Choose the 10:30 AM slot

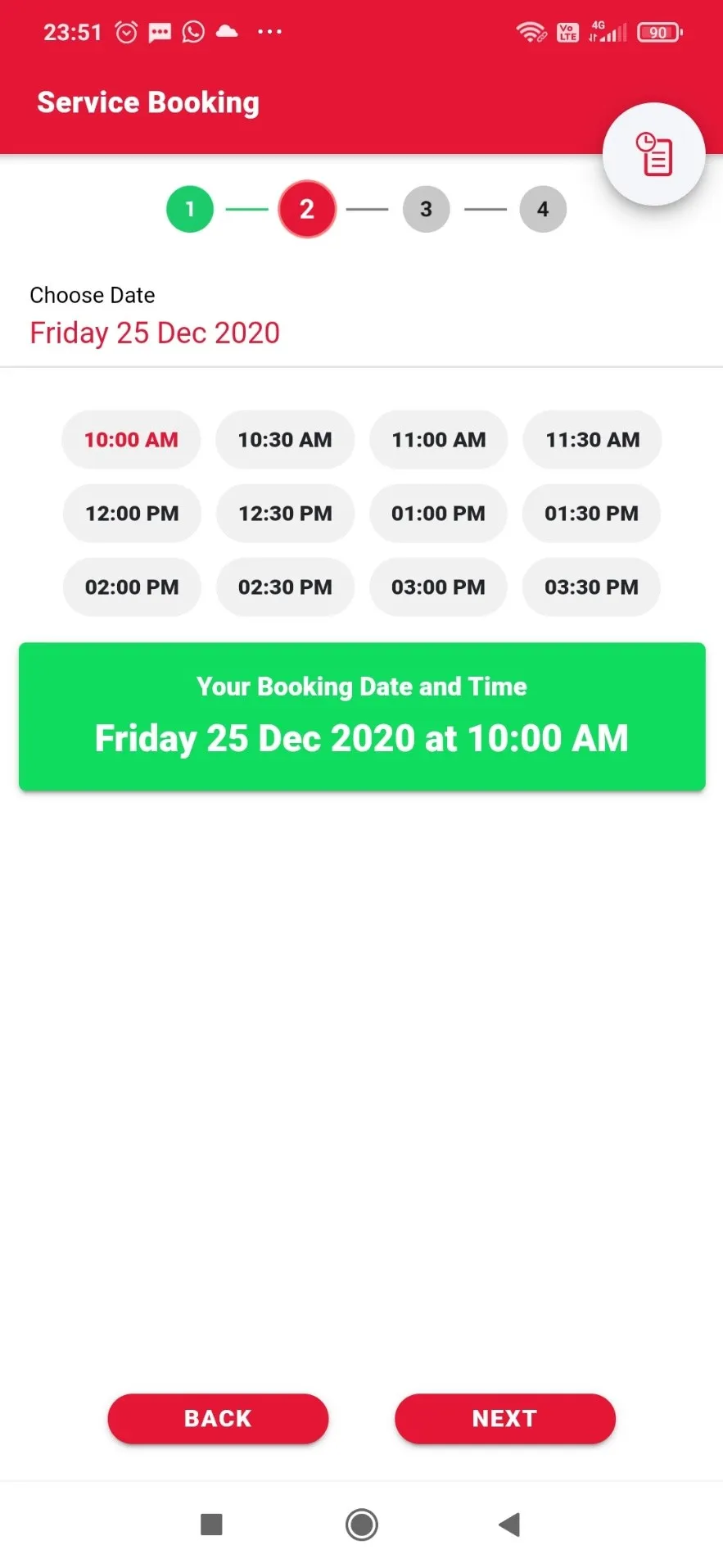(285, 440)
